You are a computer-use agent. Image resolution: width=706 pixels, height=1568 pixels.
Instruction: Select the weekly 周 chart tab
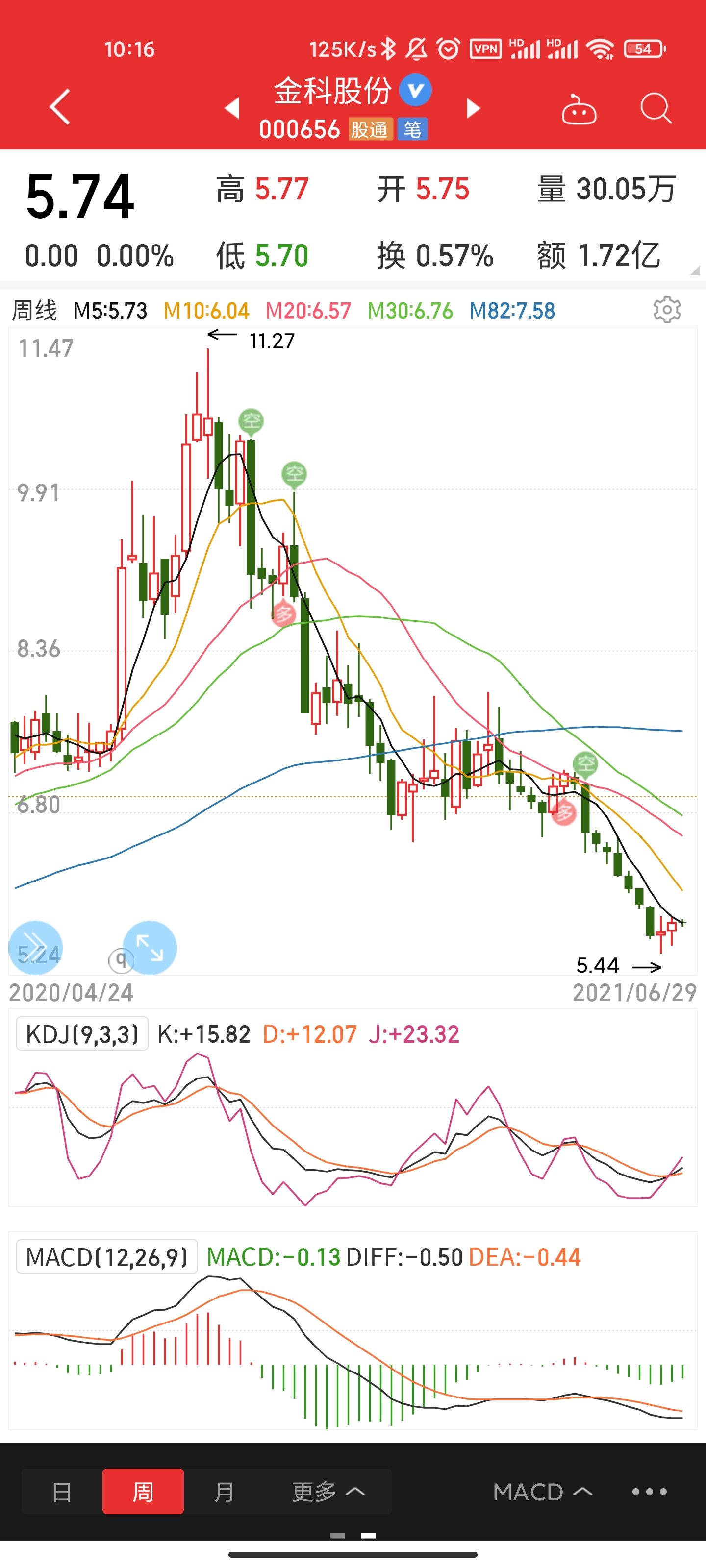pyautogui.click(x=143, y=1492)
